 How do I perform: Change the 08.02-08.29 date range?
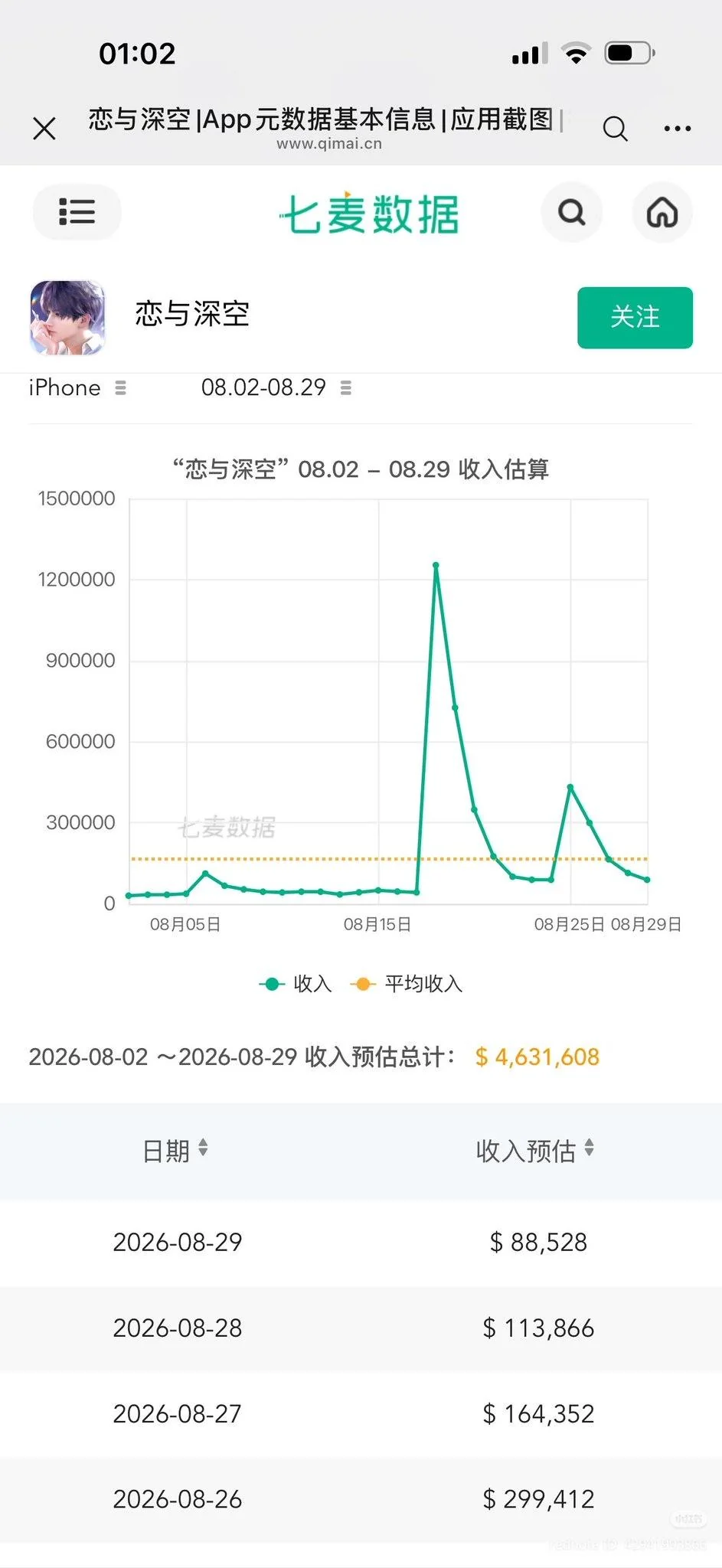point(276,387)
